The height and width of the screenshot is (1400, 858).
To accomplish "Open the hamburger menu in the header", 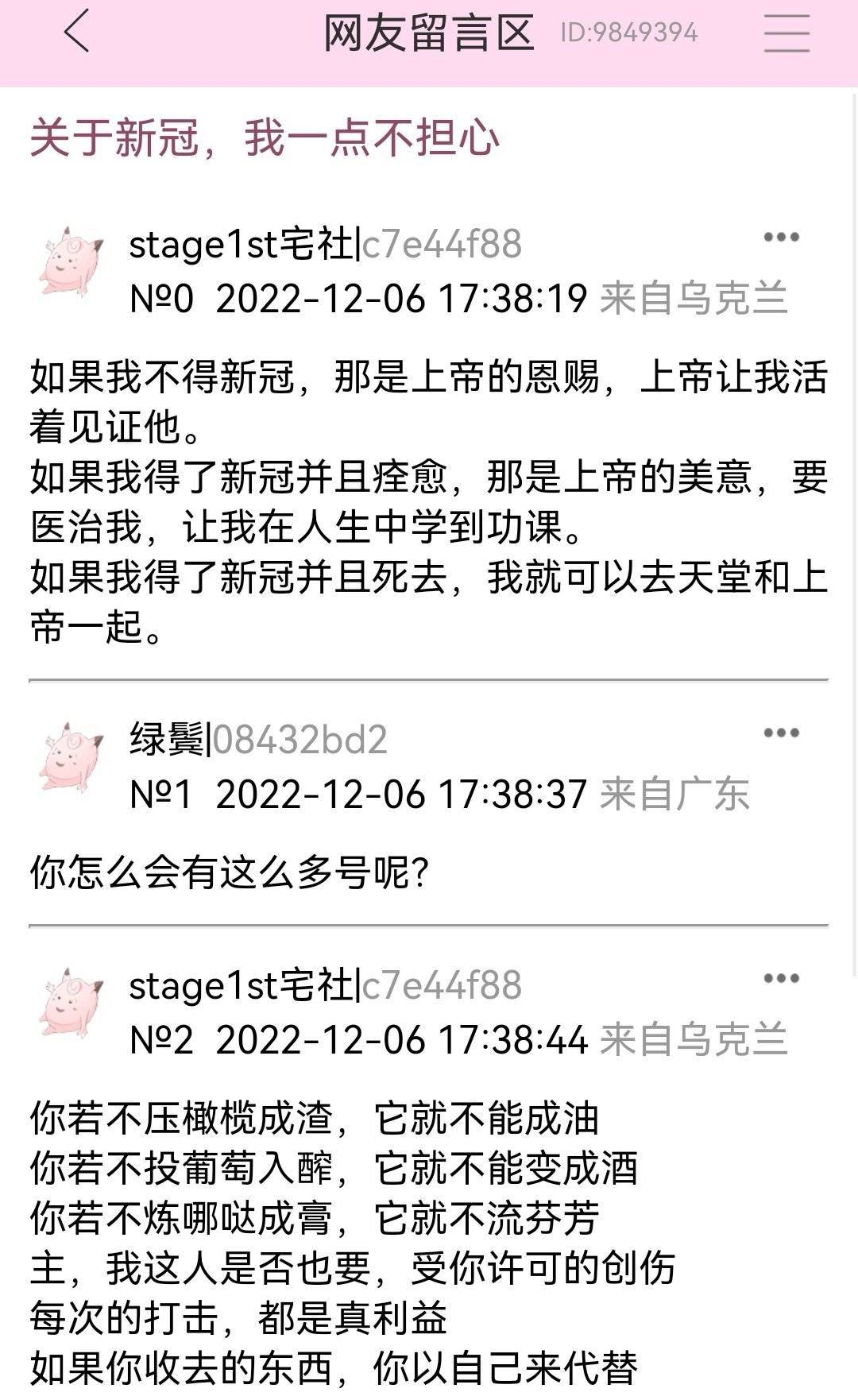I will pyautogui.click(x=786, y=33).
